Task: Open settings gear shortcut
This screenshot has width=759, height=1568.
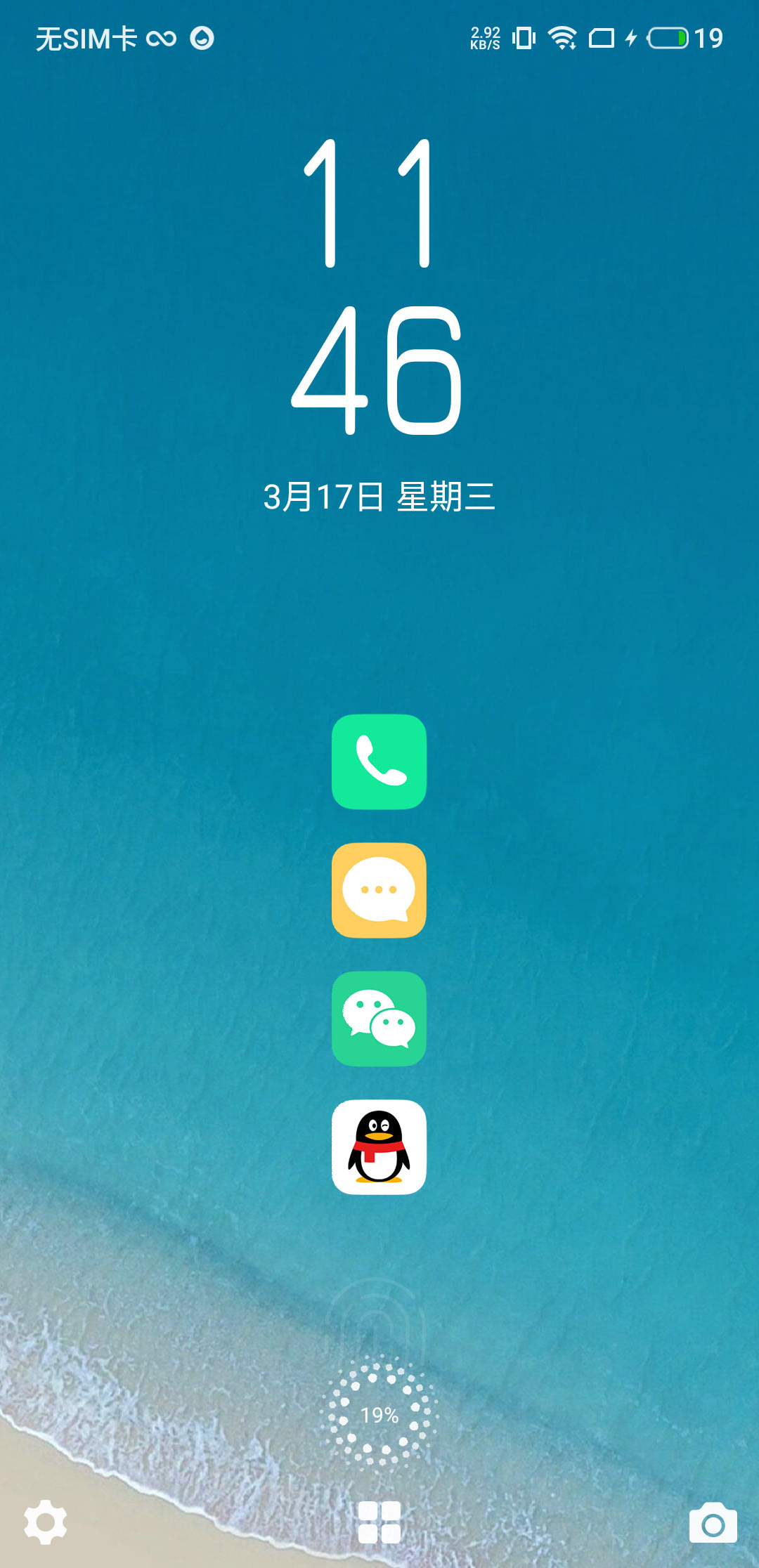Action: (46, 1522)
